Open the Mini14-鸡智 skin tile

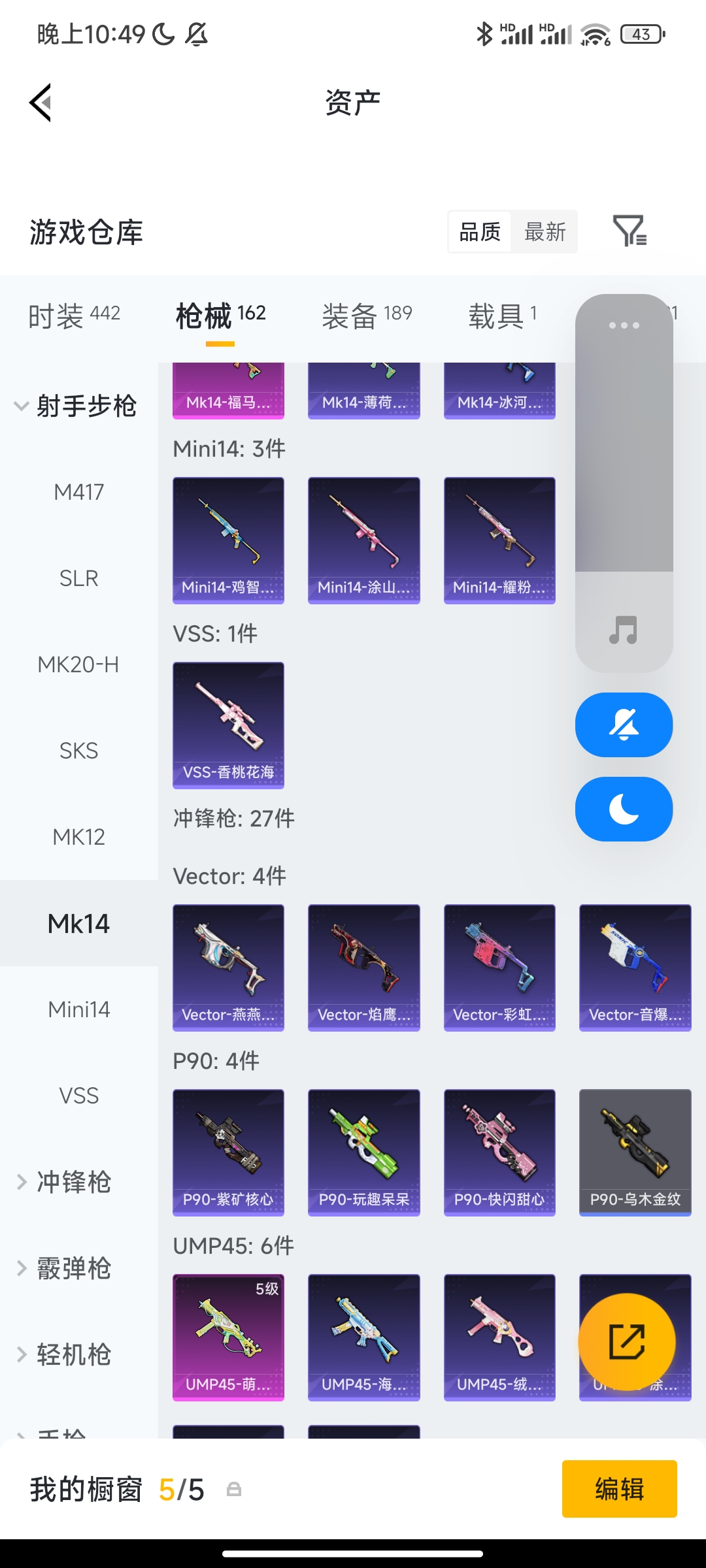pos(228,540)
